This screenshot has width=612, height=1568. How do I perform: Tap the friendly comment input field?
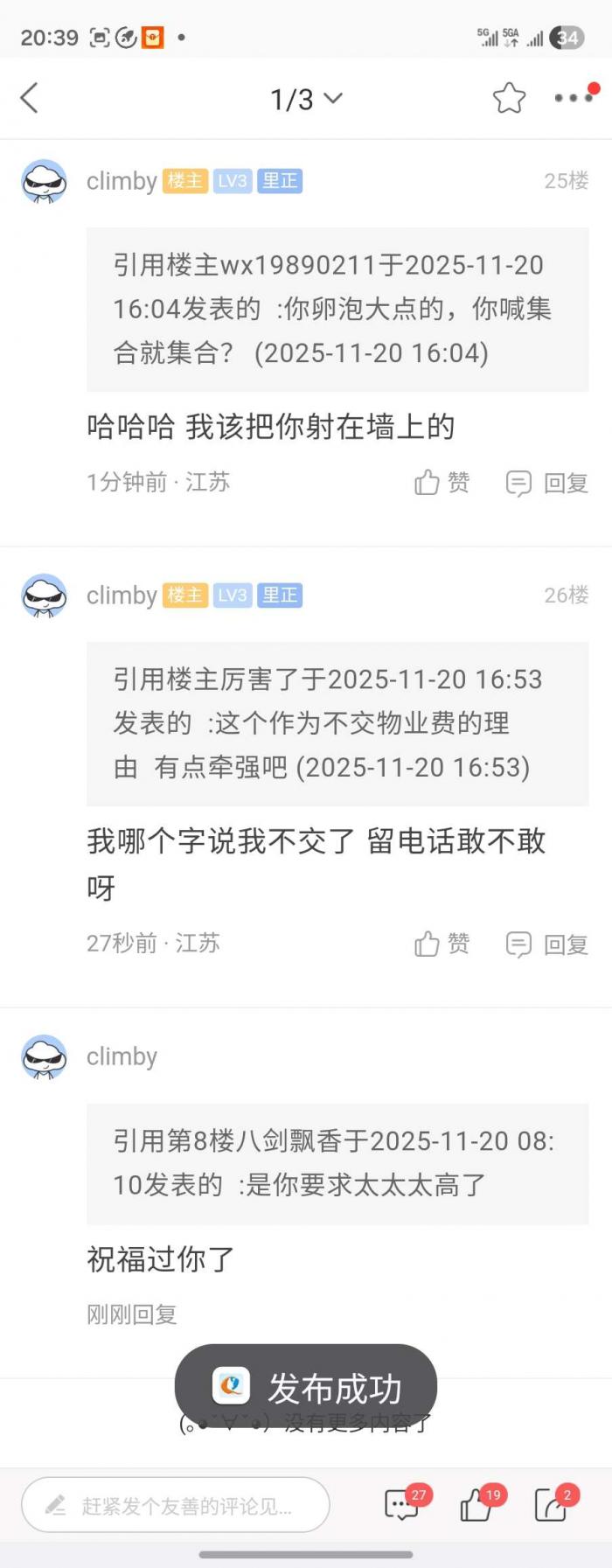pyautogui.click(x=175, y=1506)
